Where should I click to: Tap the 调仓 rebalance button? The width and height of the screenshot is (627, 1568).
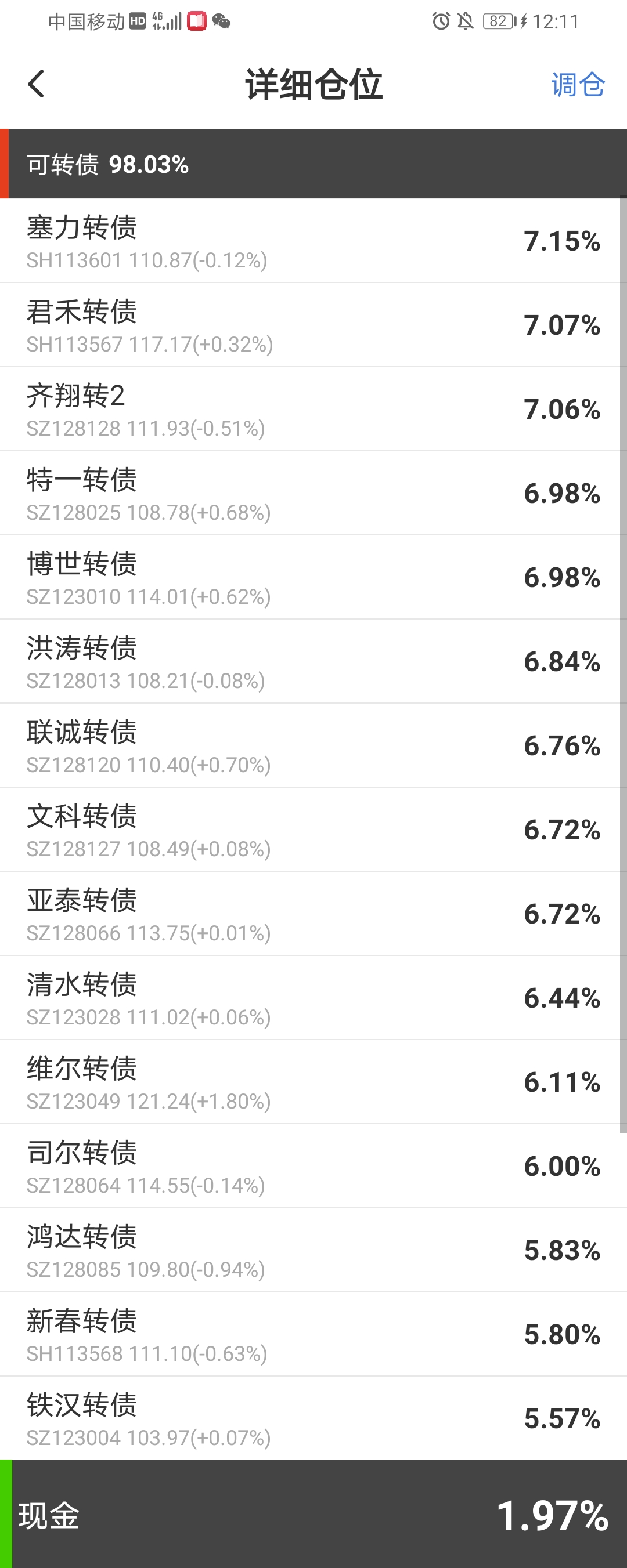point(577,84)
